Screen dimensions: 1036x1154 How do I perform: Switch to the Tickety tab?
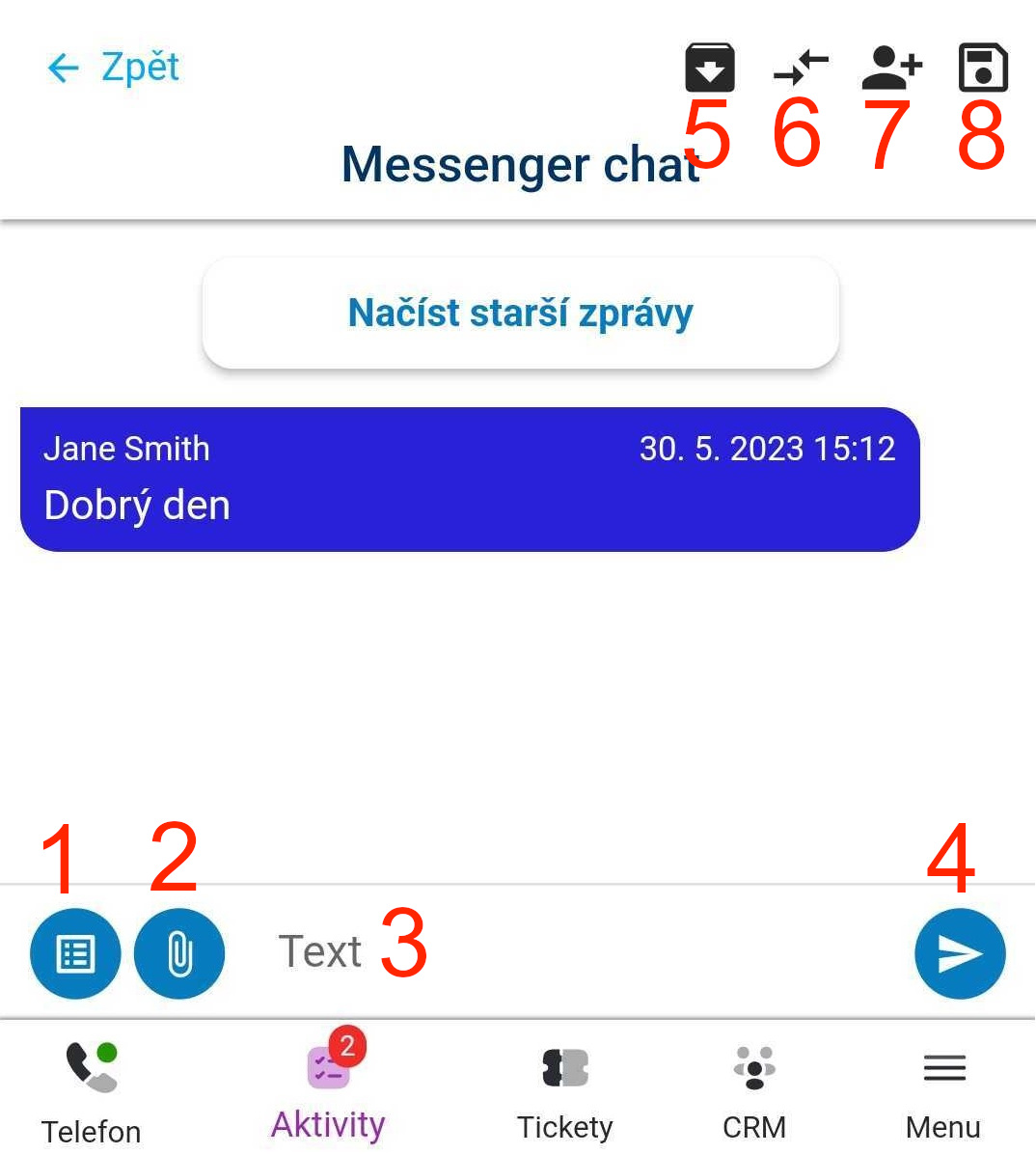point(565,1090)
